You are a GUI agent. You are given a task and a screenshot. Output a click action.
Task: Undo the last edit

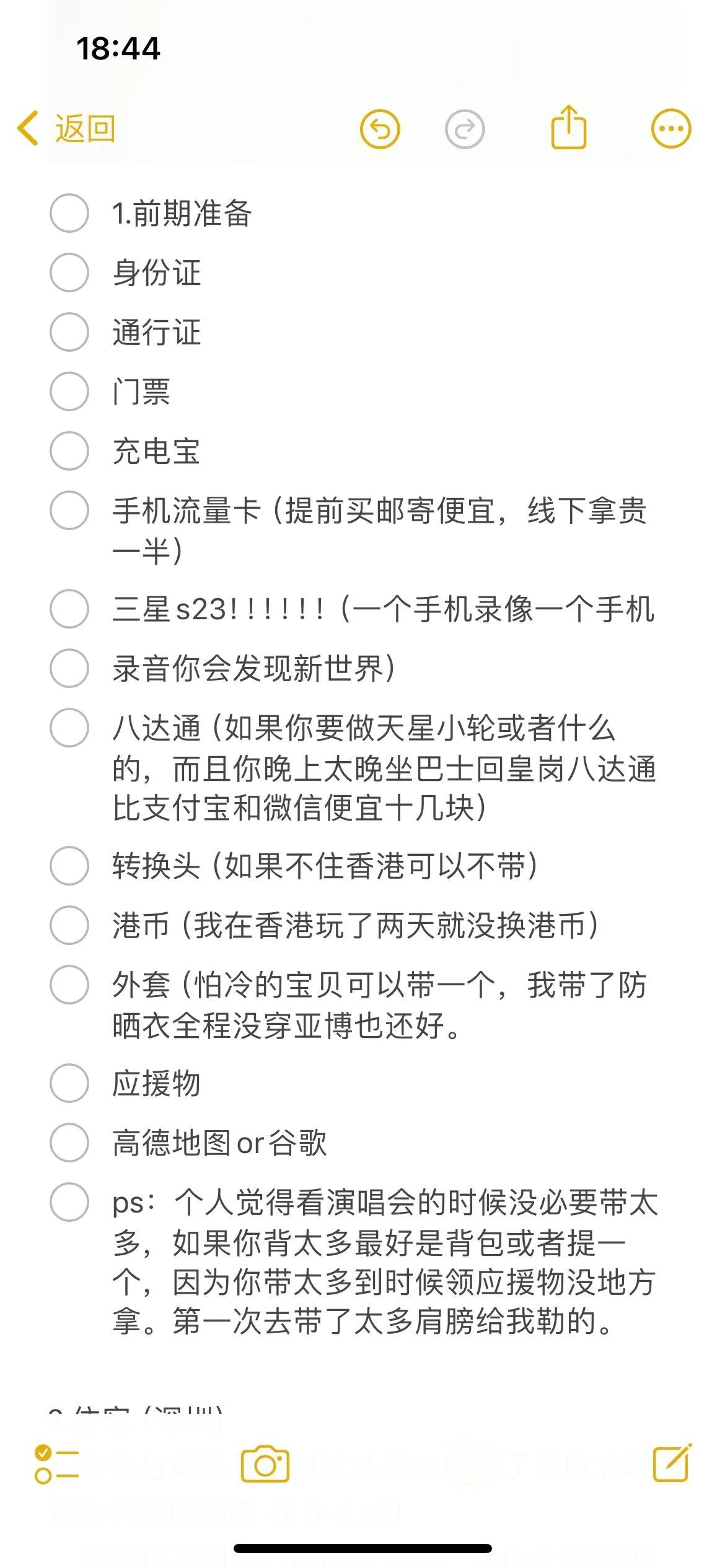click(x=380, y=129)
